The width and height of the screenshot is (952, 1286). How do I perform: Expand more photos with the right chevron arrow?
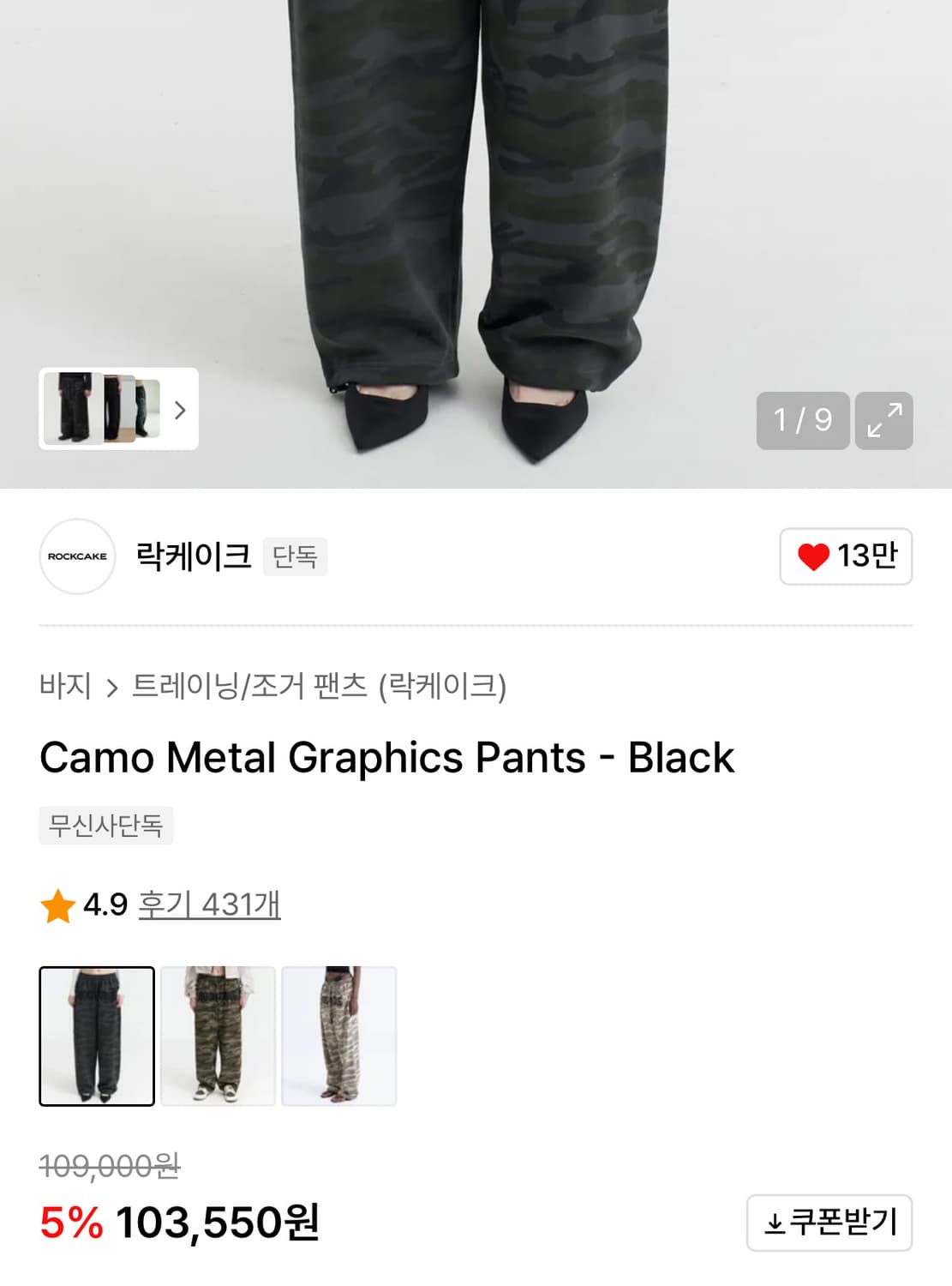click(x=181, y=411)
